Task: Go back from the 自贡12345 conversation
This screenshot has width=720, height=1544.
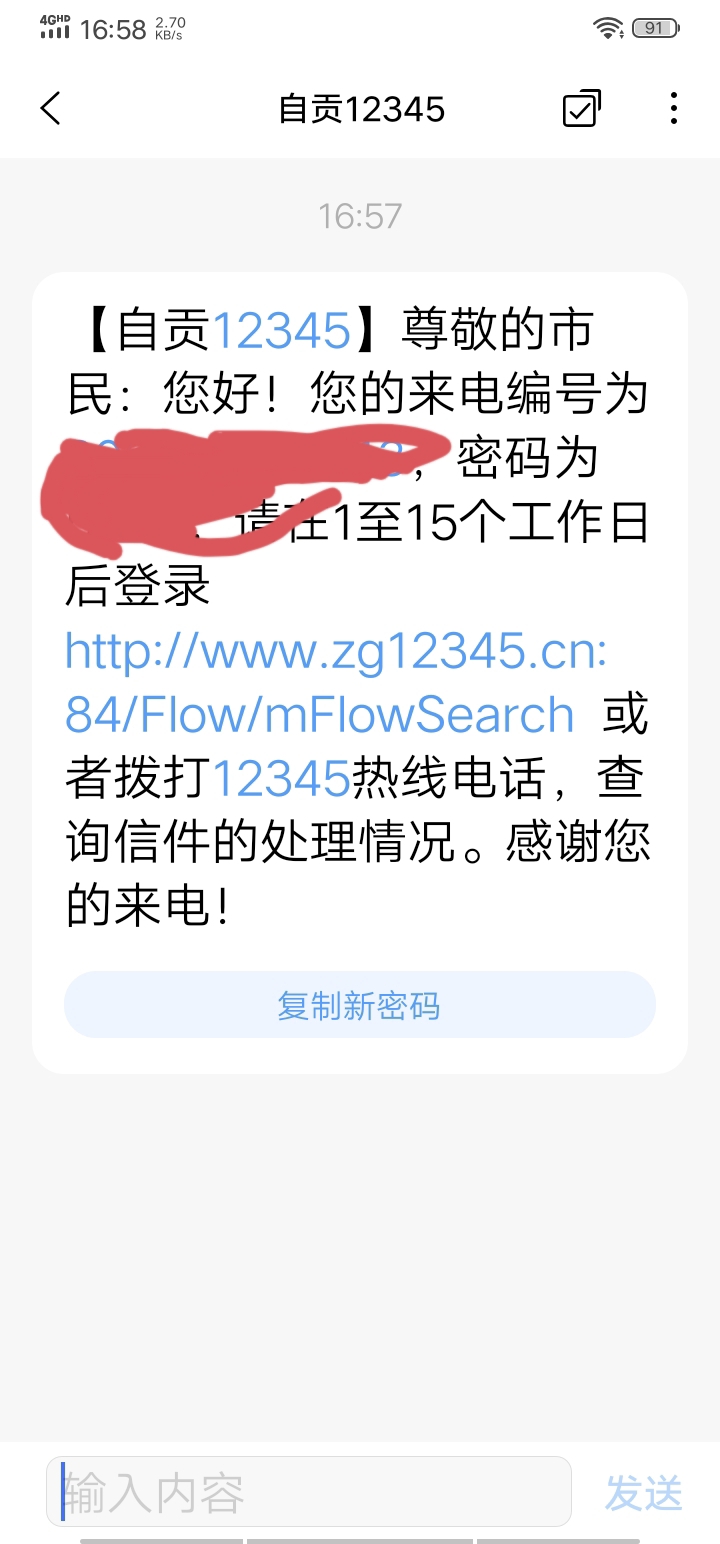Action: [x=51, y=108]
